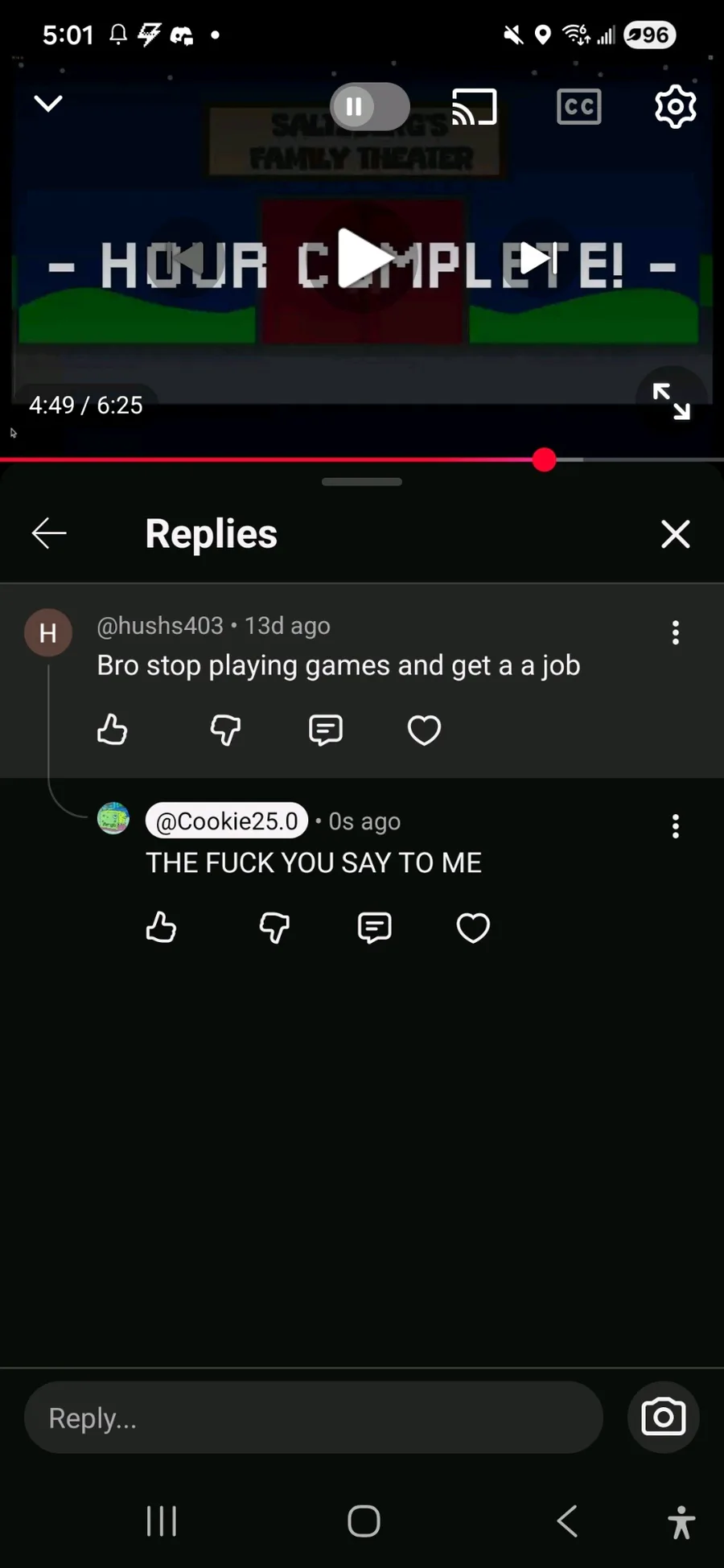Skip to the next video
The width and height of the screenshot is (724, 1568).
pos(537,258)
